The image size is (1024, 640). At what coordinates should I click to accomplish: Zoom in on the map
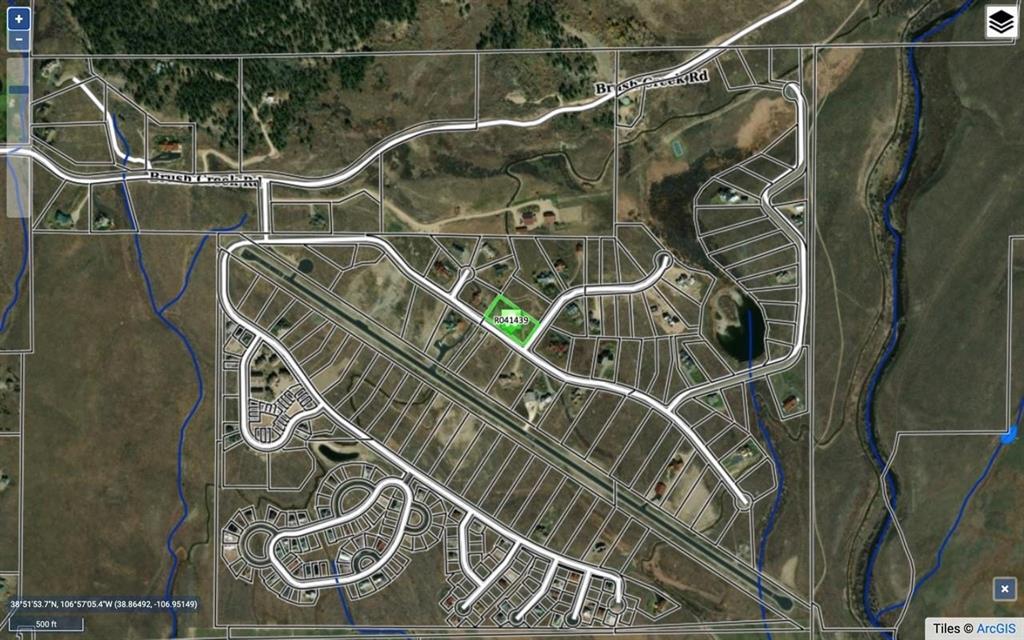pos(19,19)
